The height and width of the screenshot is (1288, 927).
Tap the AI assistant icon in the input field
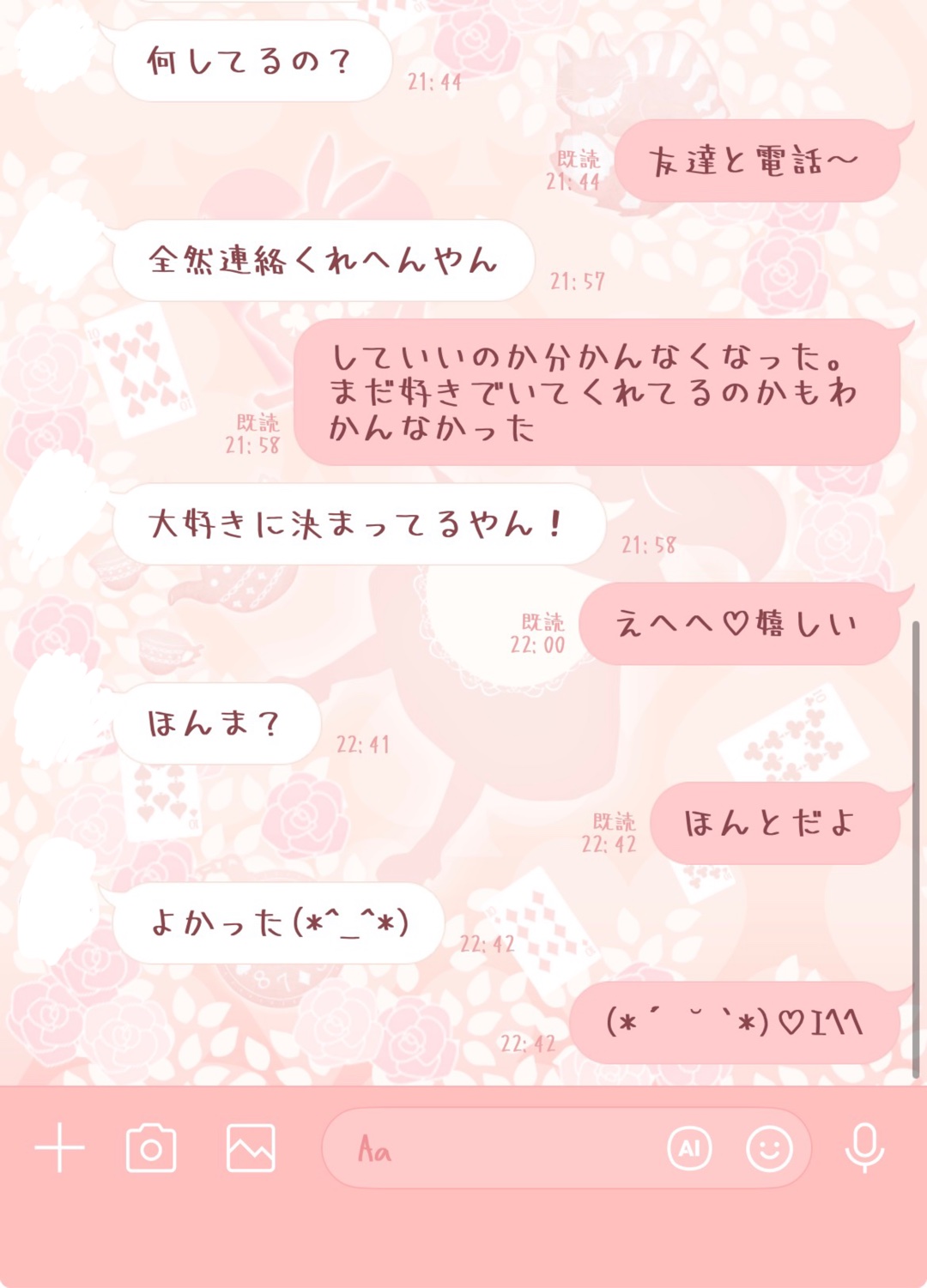[689, 1148]
